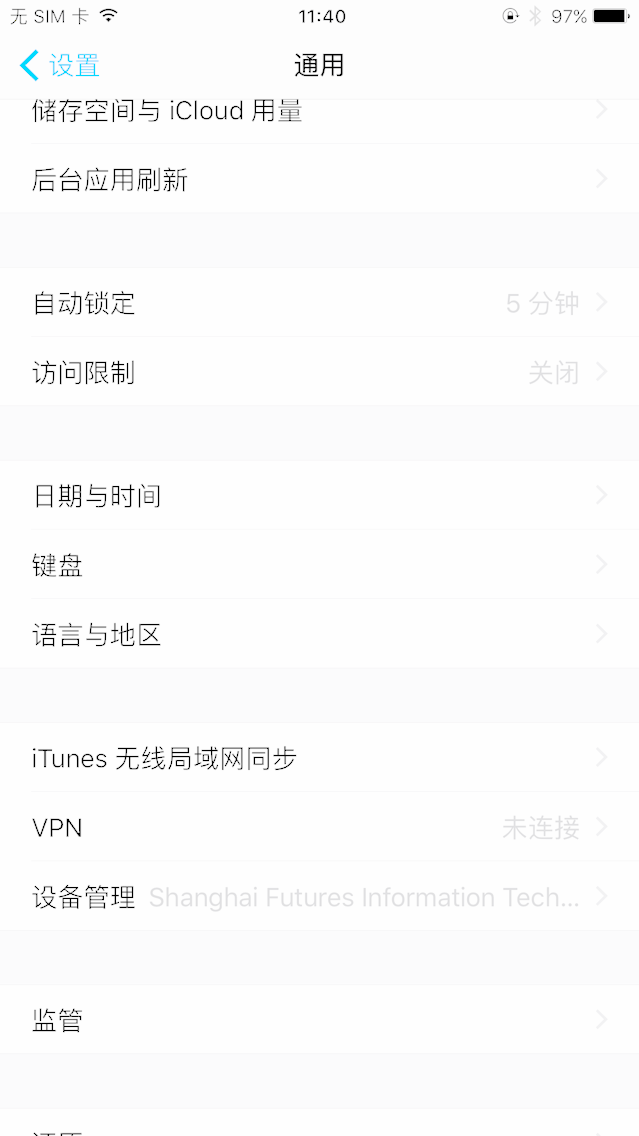Open 监管 row
Viewport: 639px width, 1136px height.
pos(319,1020)
